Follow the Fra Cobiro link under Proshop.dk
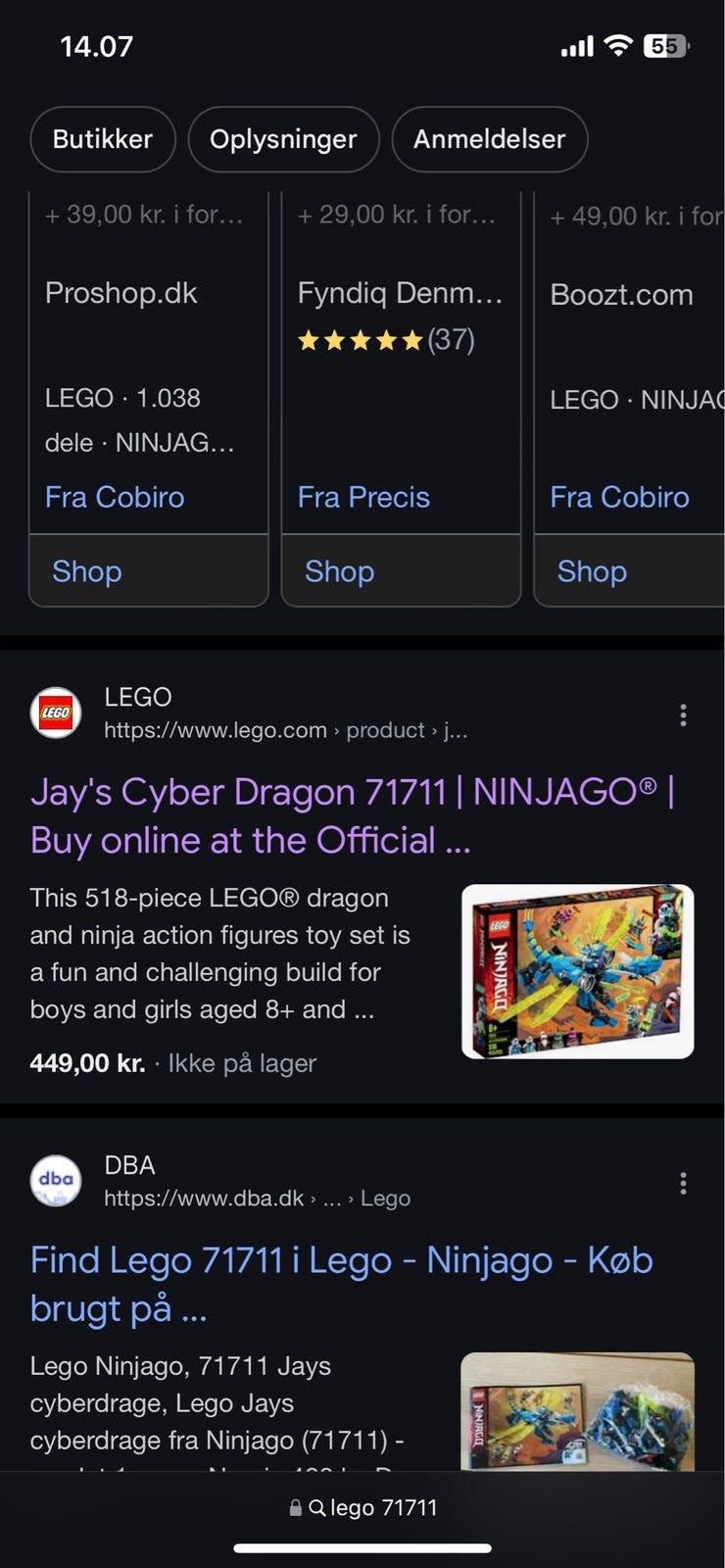Screen dimensions: 725x1568 click(115, 497)
